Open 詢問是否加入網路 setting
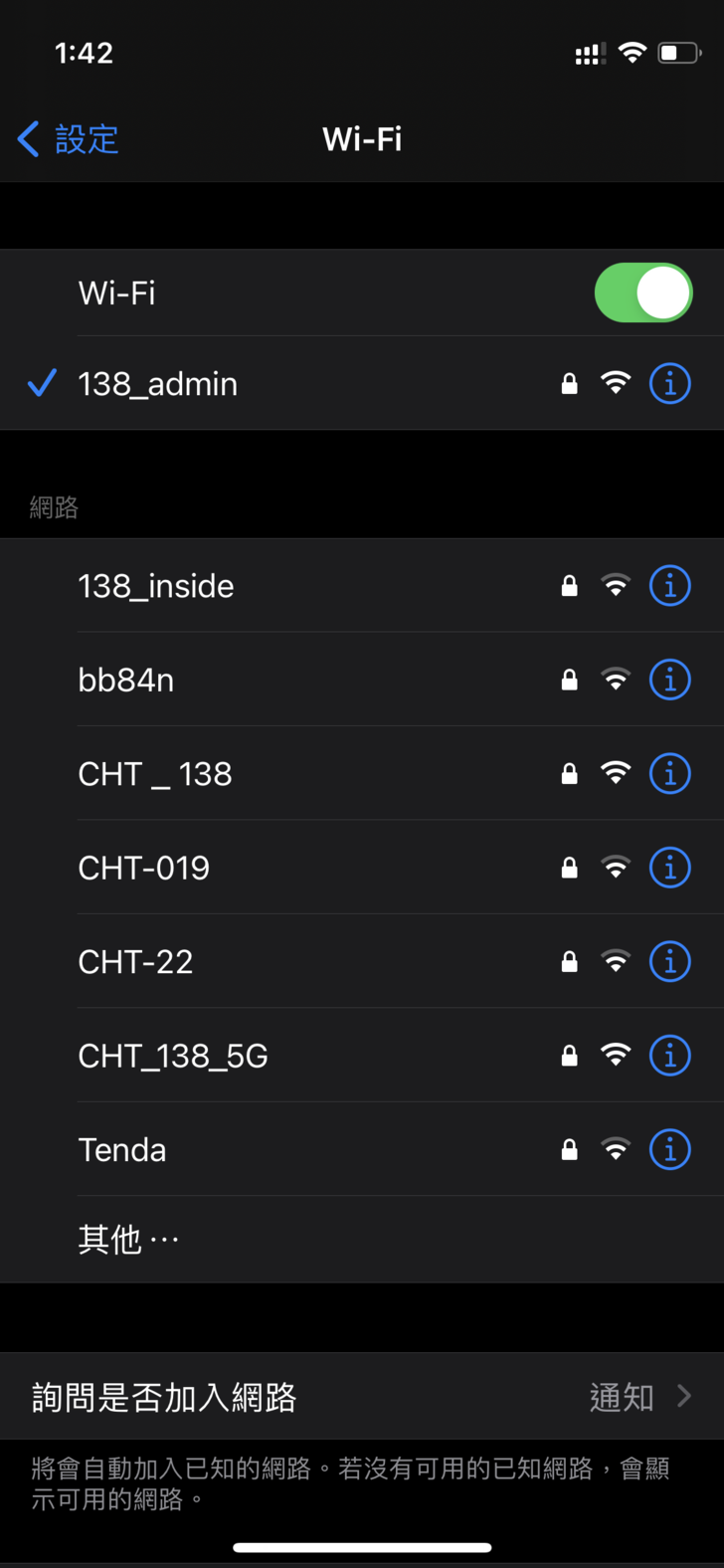Viewport: 724px width, 1568px height. point(362,1397)
